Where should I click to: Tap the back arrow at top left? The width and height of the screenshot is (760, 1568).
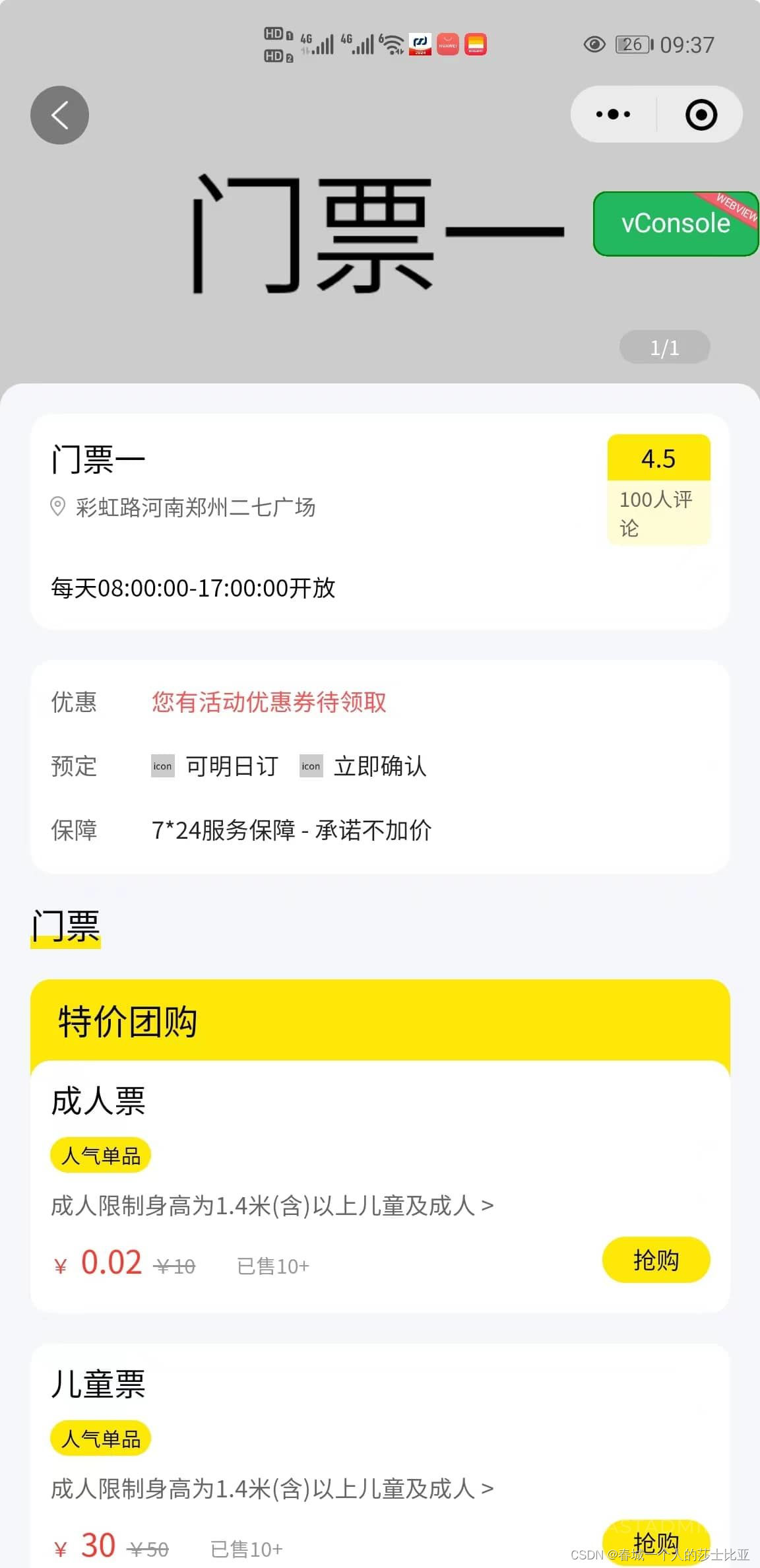(x=59, y=115)
